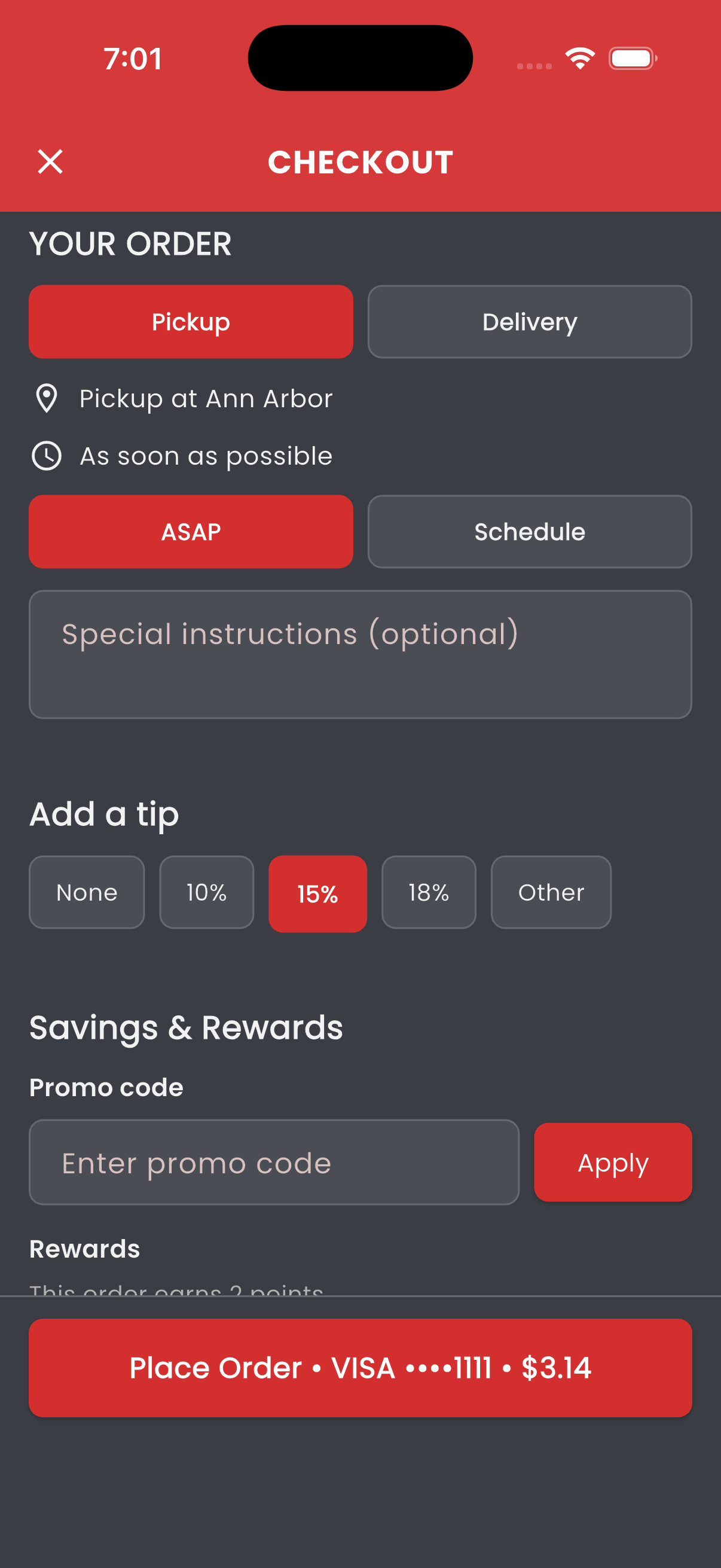Confirm the 15% tip selection
Screen dimensions: 721x1568
point(317,893)
